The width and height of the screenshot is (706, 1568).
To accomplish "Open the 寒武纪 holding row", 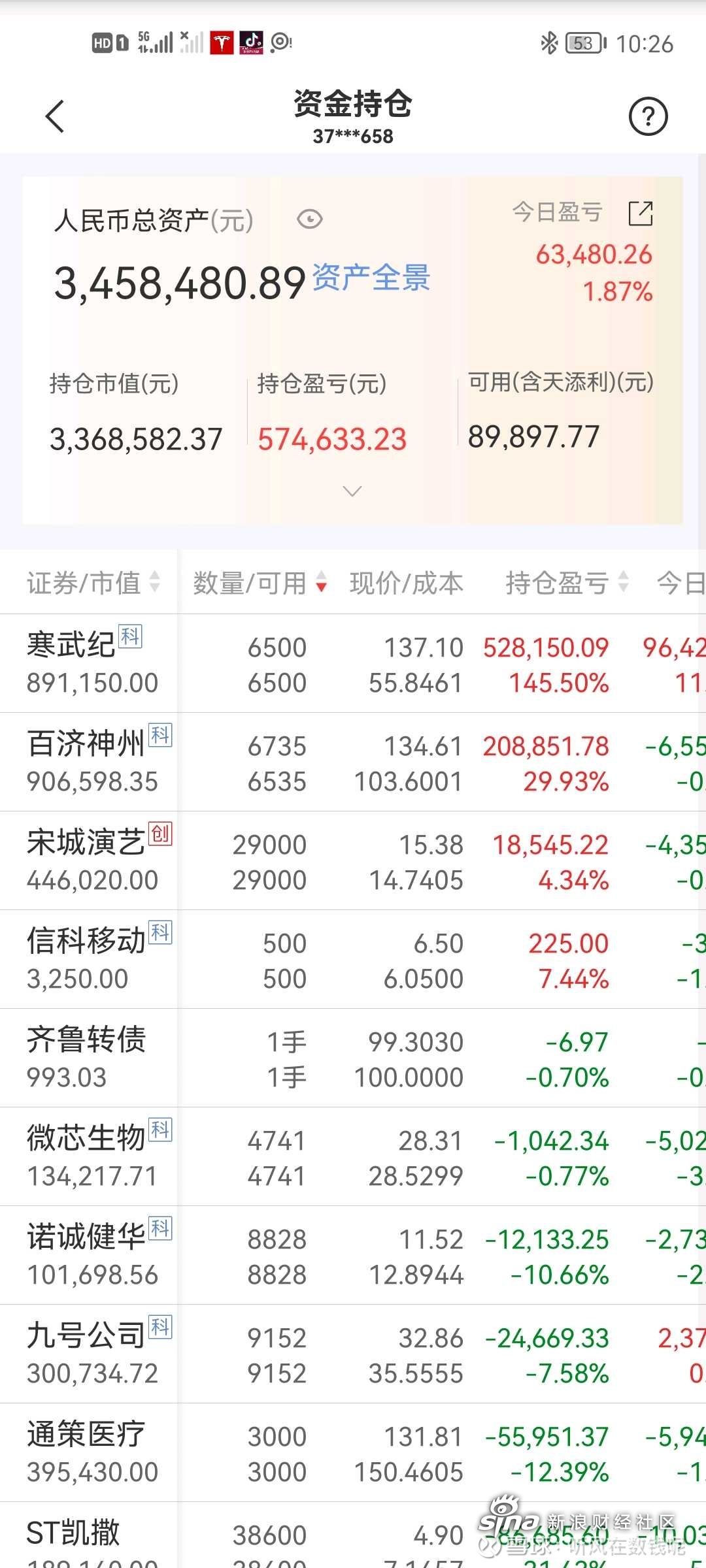I will pyautogui.click(x=353, y=664).
